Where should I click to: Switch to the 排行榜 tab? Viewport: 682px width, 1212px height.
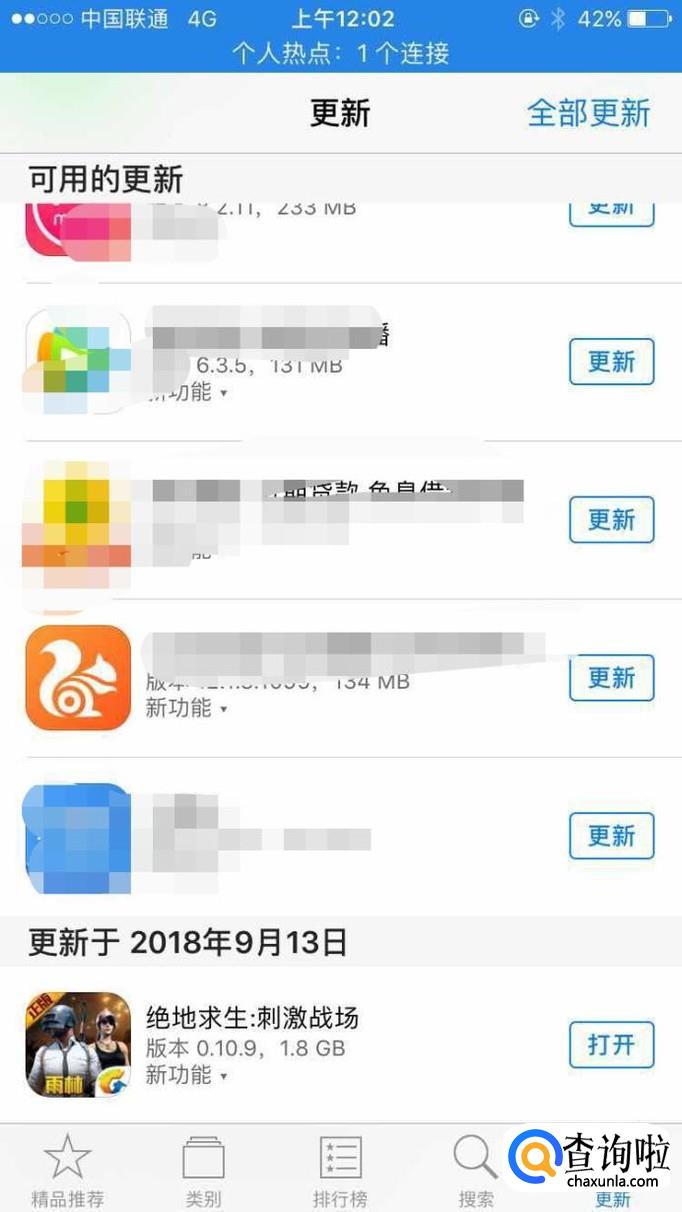tap(340, 1170)
